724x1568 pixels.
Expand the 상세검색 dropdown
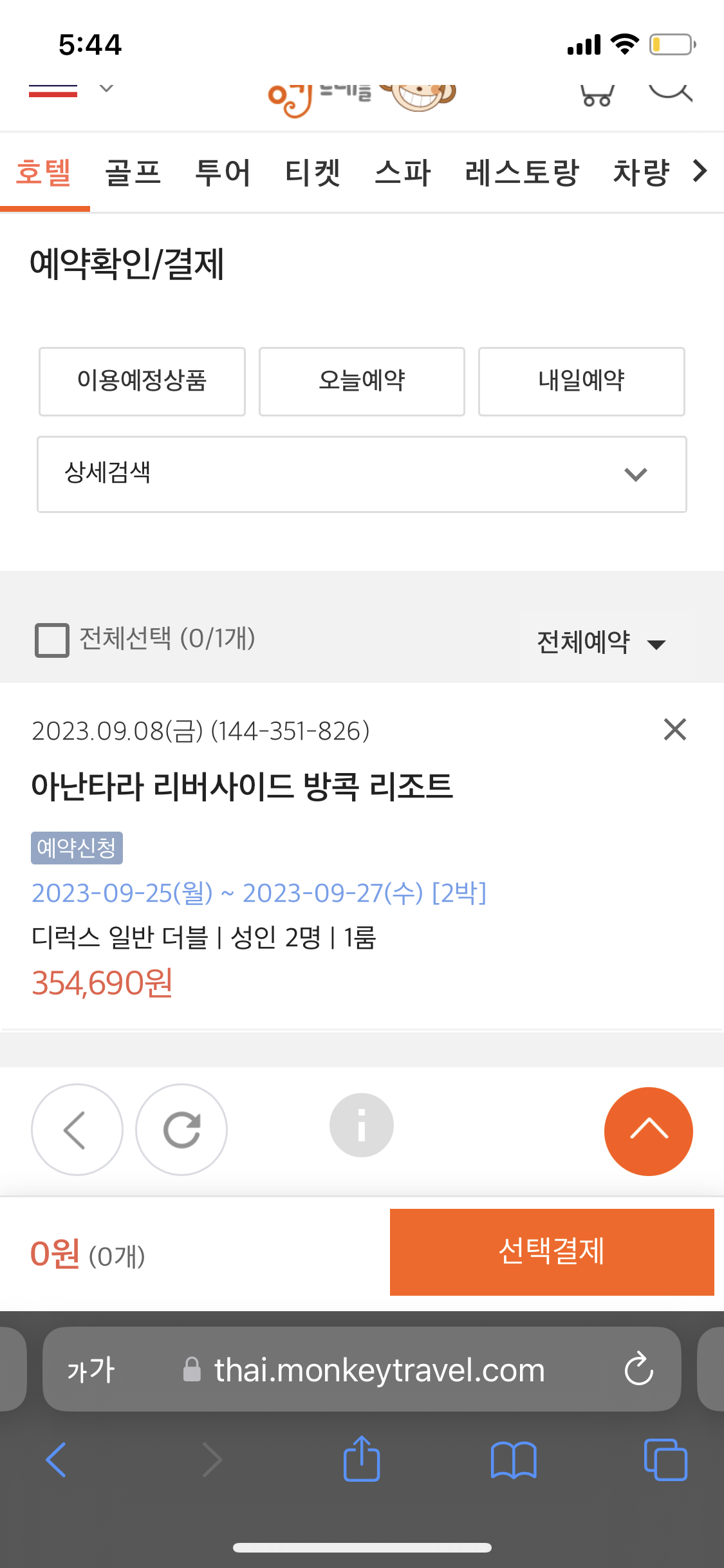pyautogui.click(x=362, y=474)
